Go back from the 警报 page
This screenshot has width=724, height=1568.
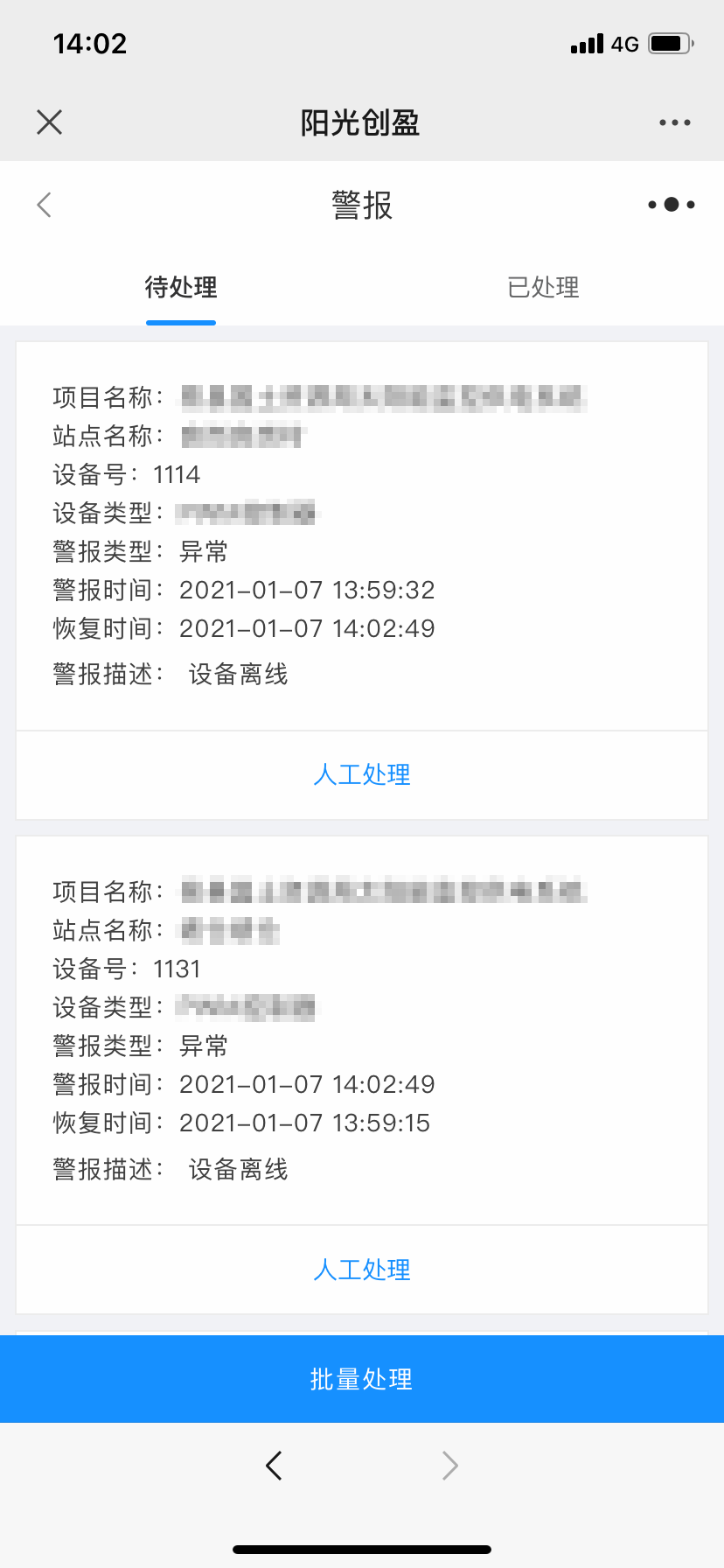click(45, 205)
